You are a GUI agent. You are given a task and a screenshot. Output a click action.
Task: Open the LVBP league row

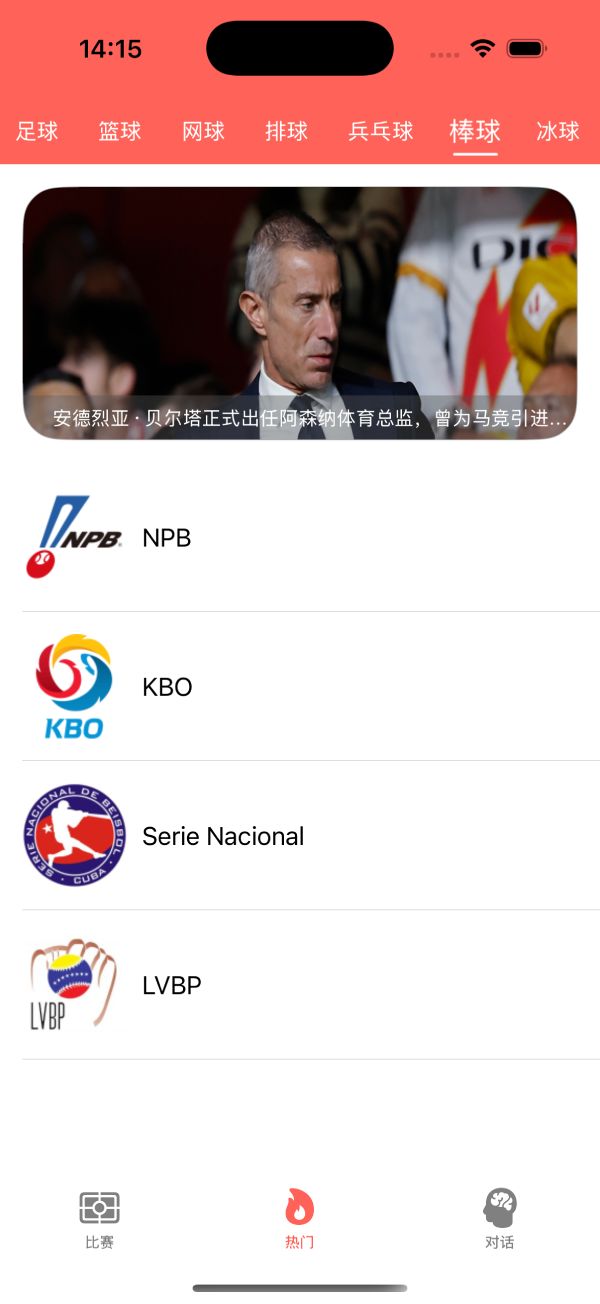(300, 985)
